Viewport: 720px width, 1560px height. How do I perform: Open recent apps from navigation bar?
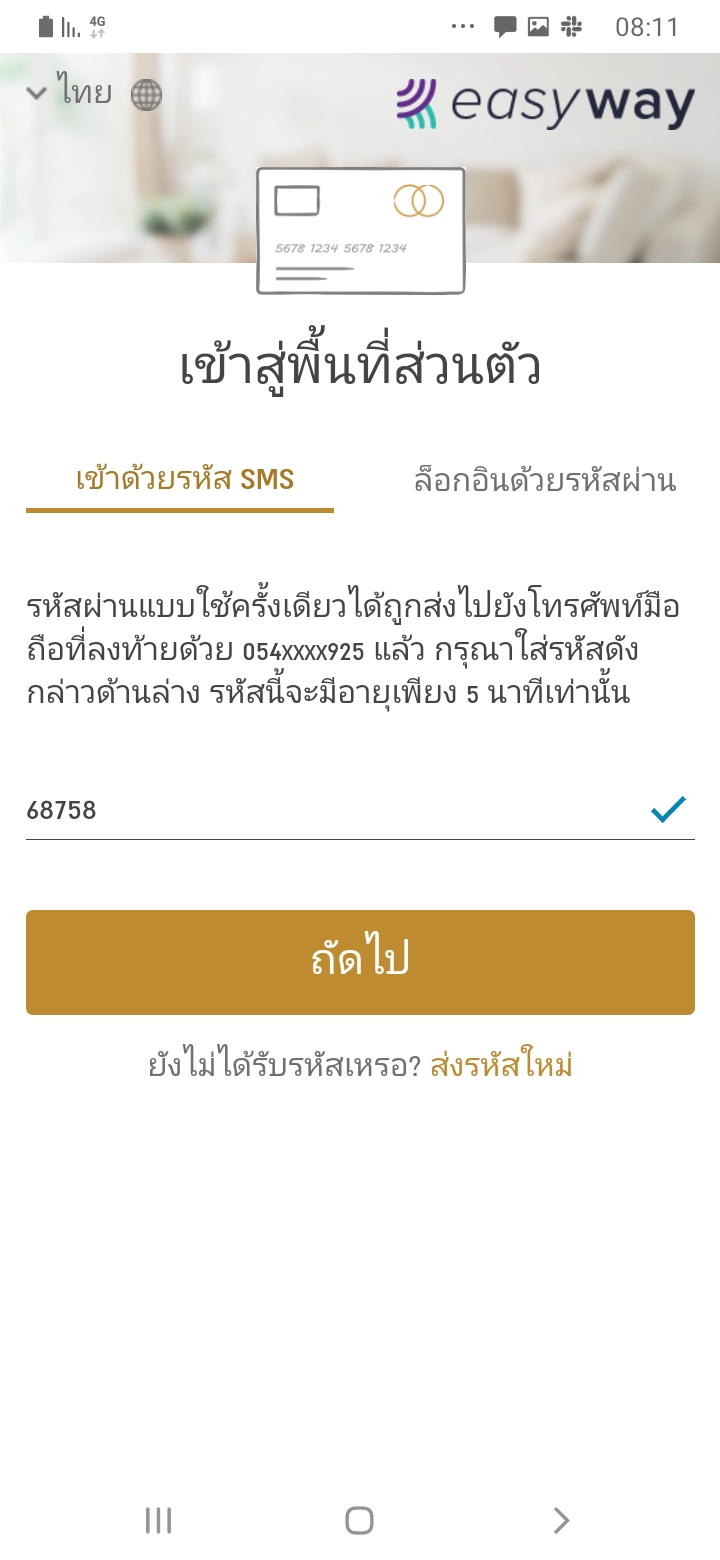pos(158,1521)
